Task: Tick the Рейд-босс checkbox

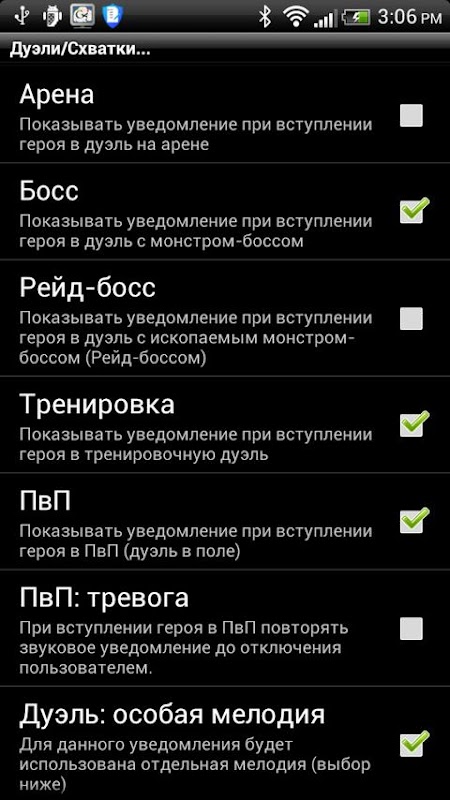Action: point(411,318)
